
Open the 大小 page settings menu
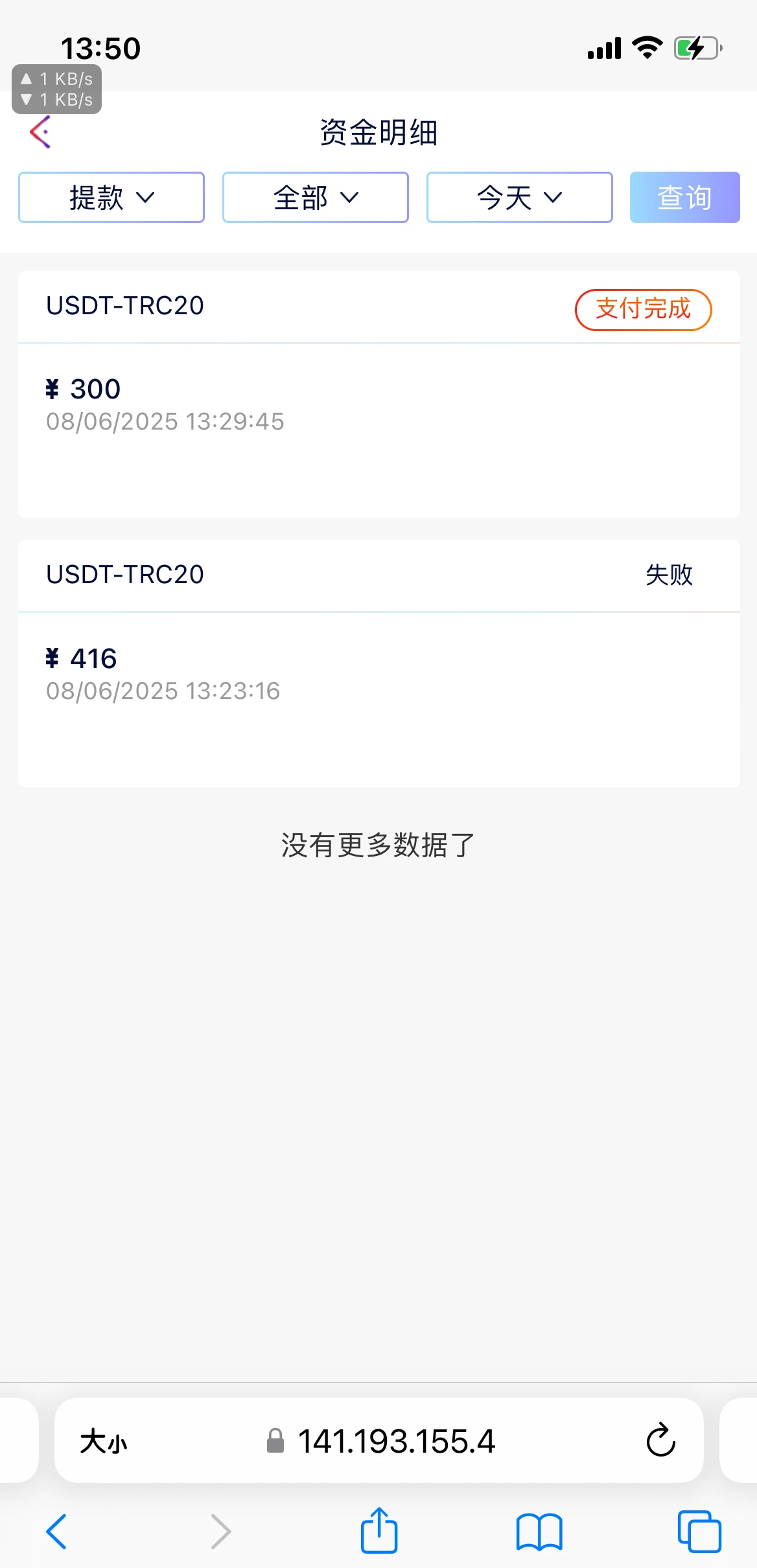click(104, 1442)
